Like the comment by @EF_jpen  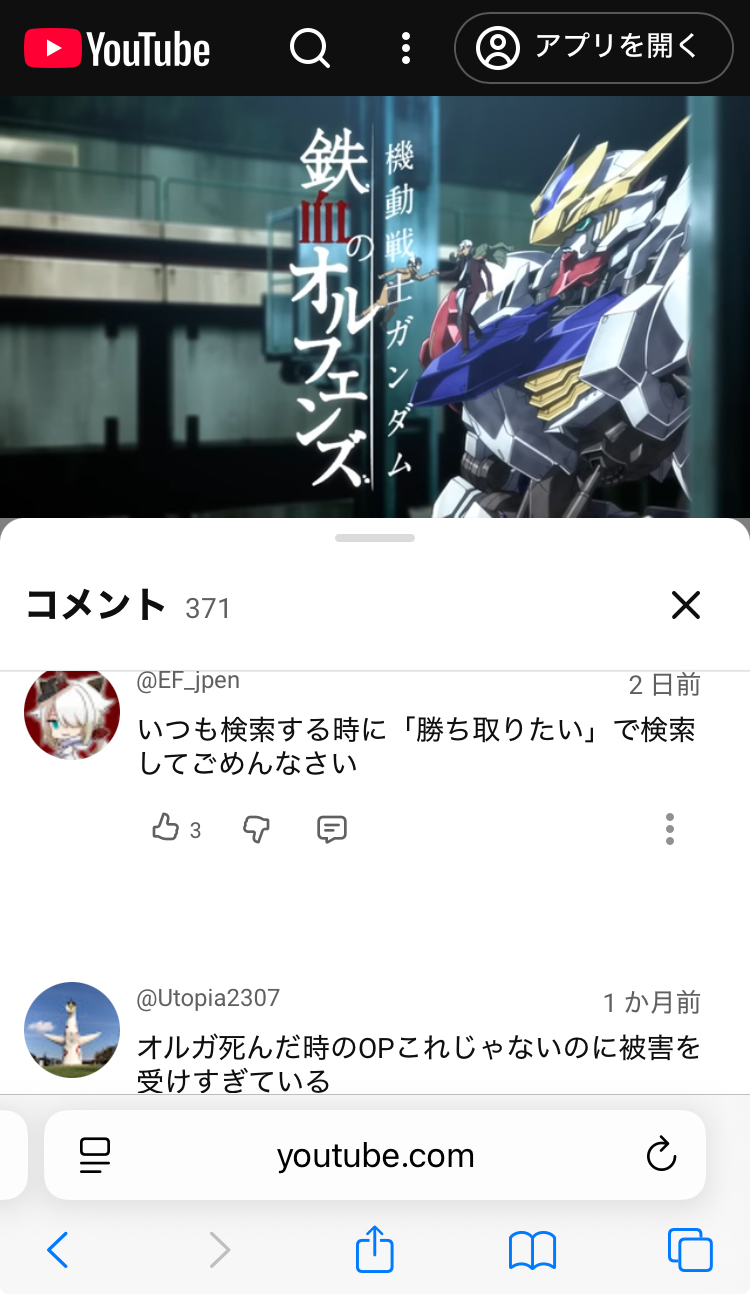(166, 828)
